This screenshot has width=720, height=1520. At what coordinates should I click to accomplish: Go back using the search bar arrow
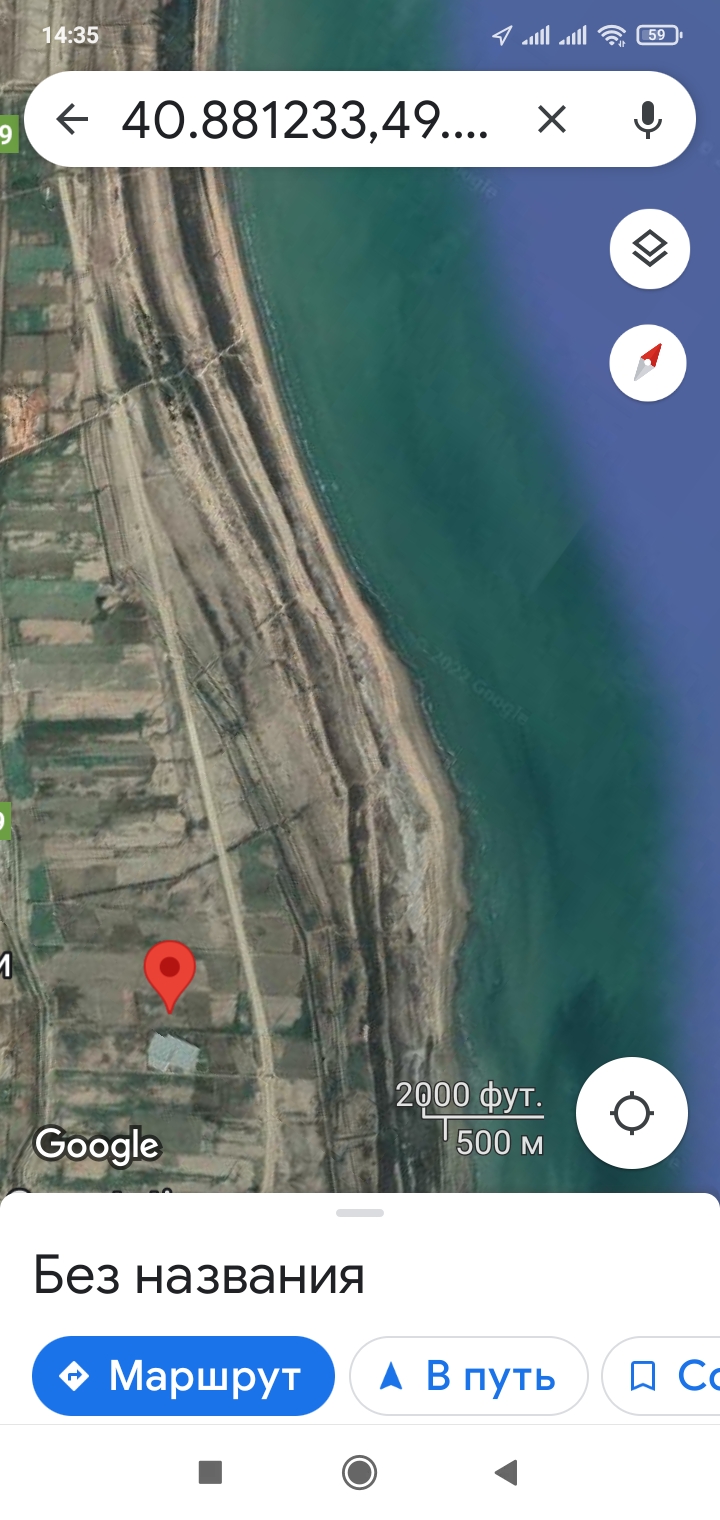click(x=72, y=120)
